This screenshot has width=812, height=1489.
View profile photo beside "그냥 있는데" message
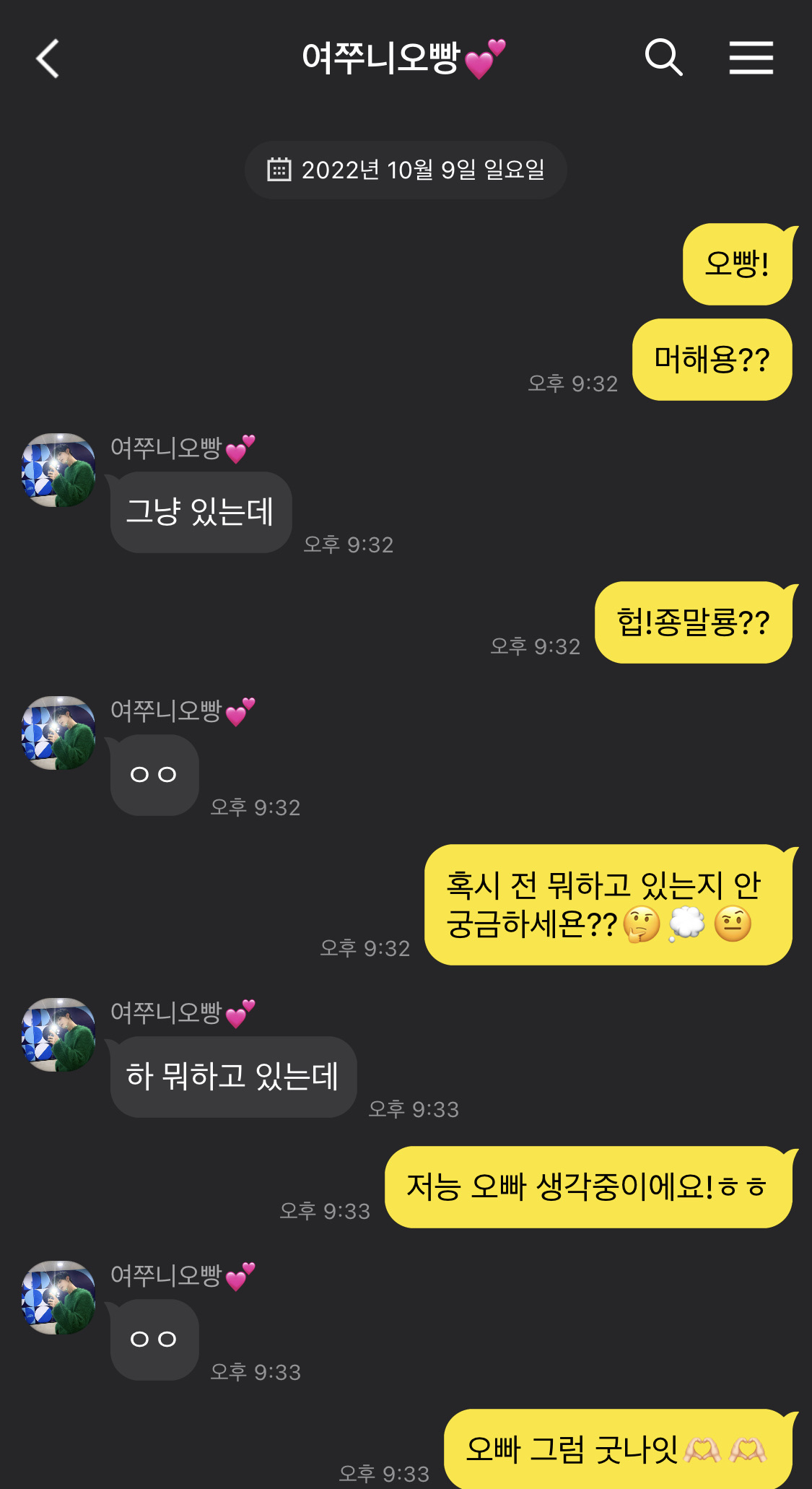58,470
